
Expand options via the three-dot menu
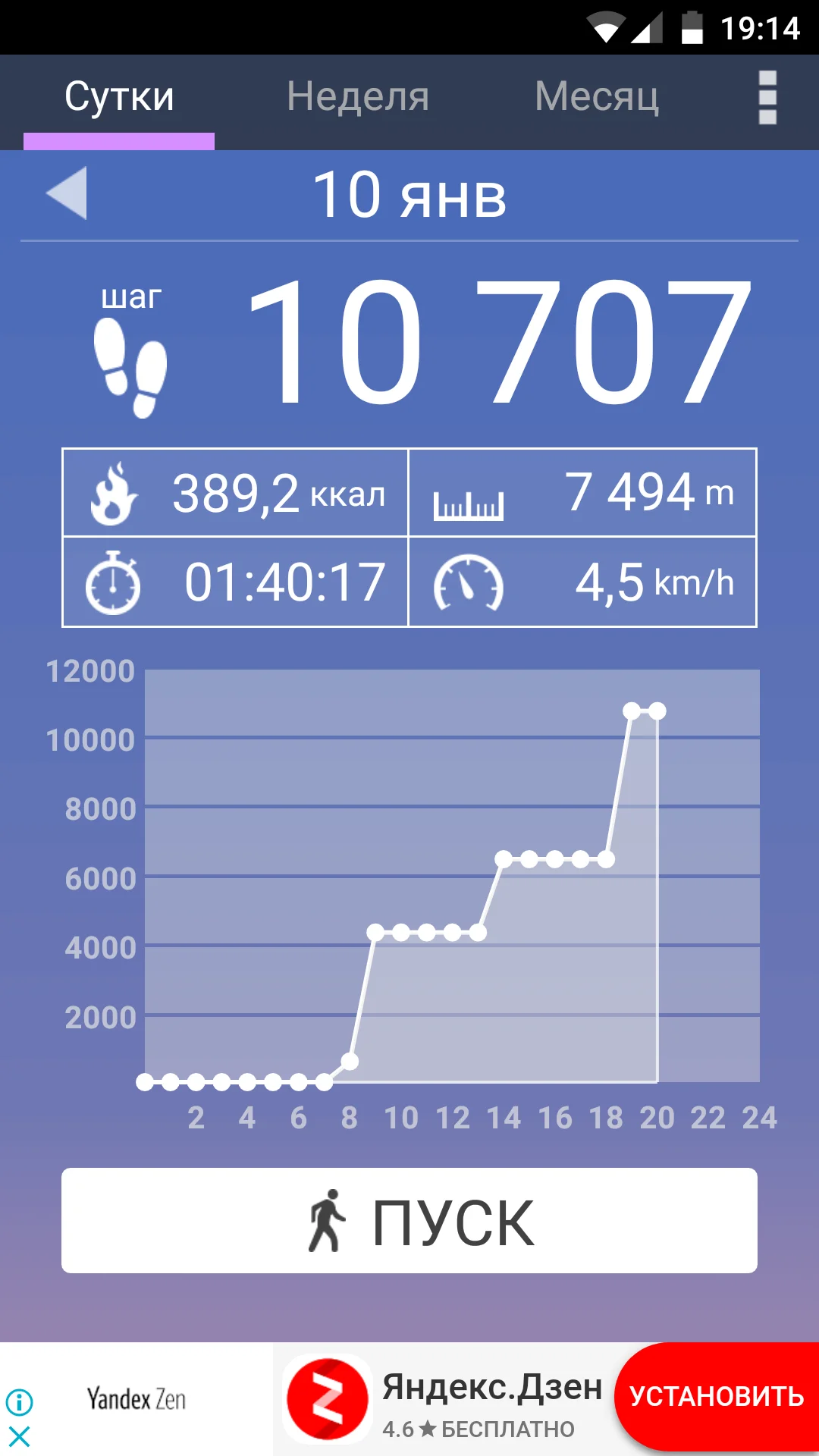[x=767, y=99]
